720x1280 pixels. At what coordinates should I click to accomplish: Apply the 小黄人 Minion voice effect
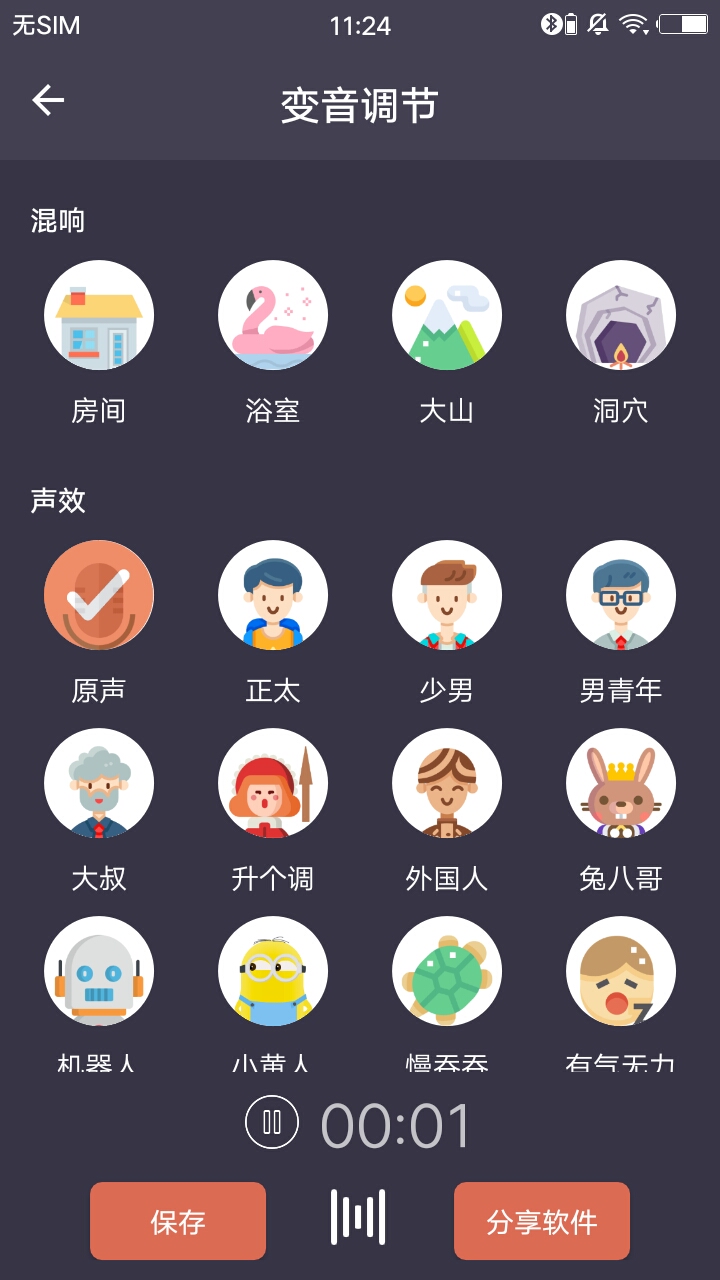[x=273, y=971]
